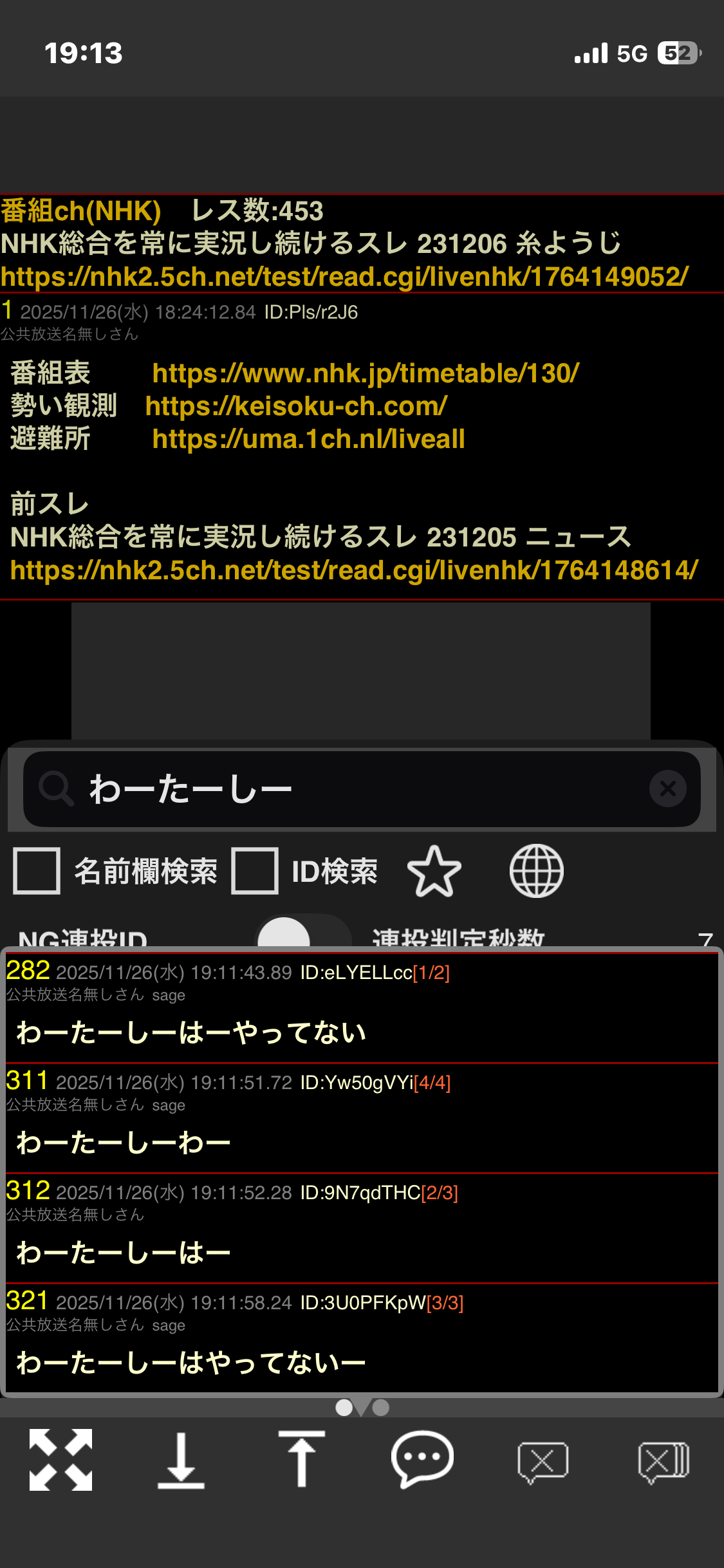Image resolution: width=724 pixels, height=1568 pixels.
Task: Tap the fullscreen expand arrows icon
Action: coord(60,1460)
